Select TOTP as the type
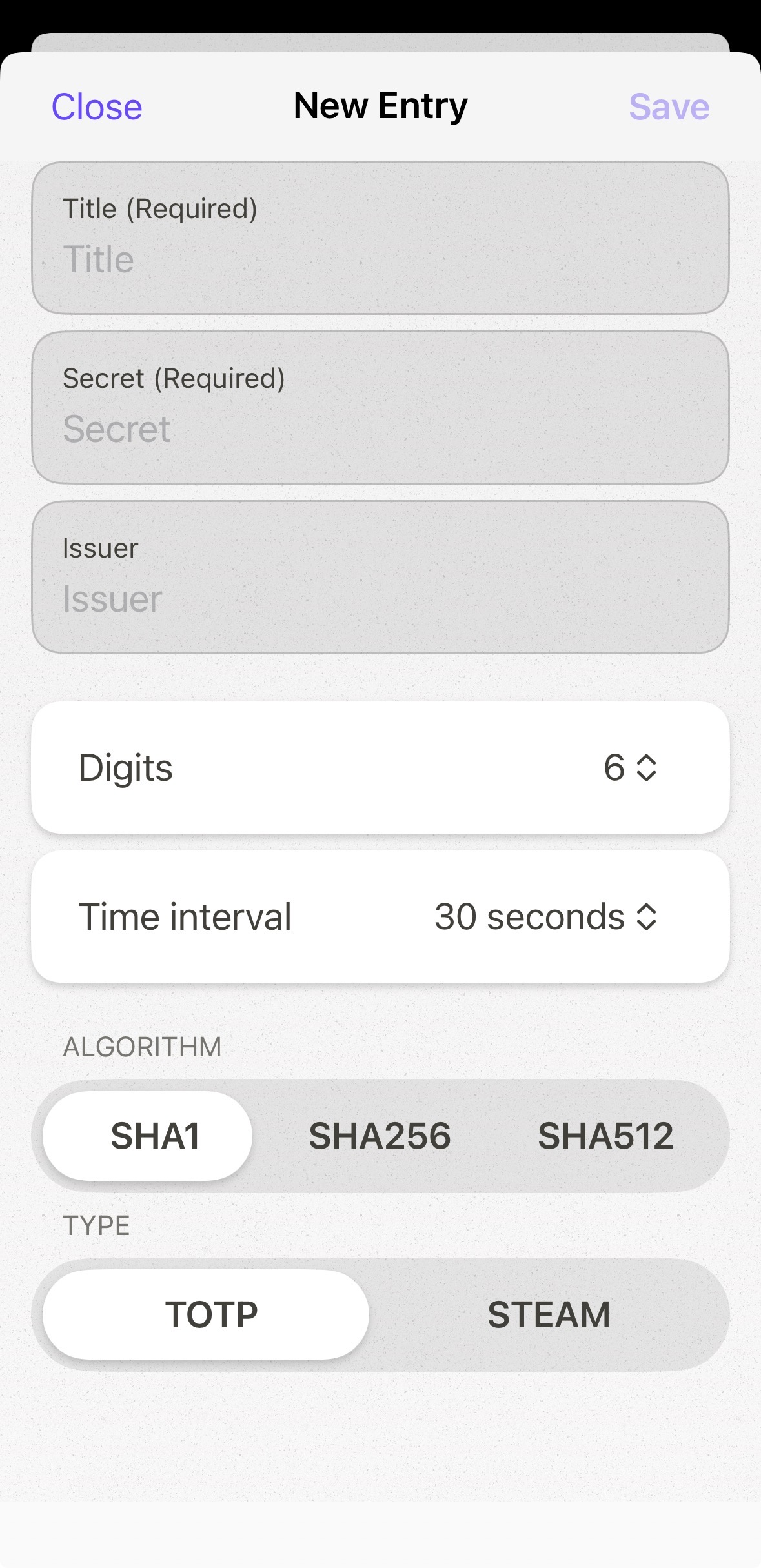Screen dimensions: 761x1568 211,1314
